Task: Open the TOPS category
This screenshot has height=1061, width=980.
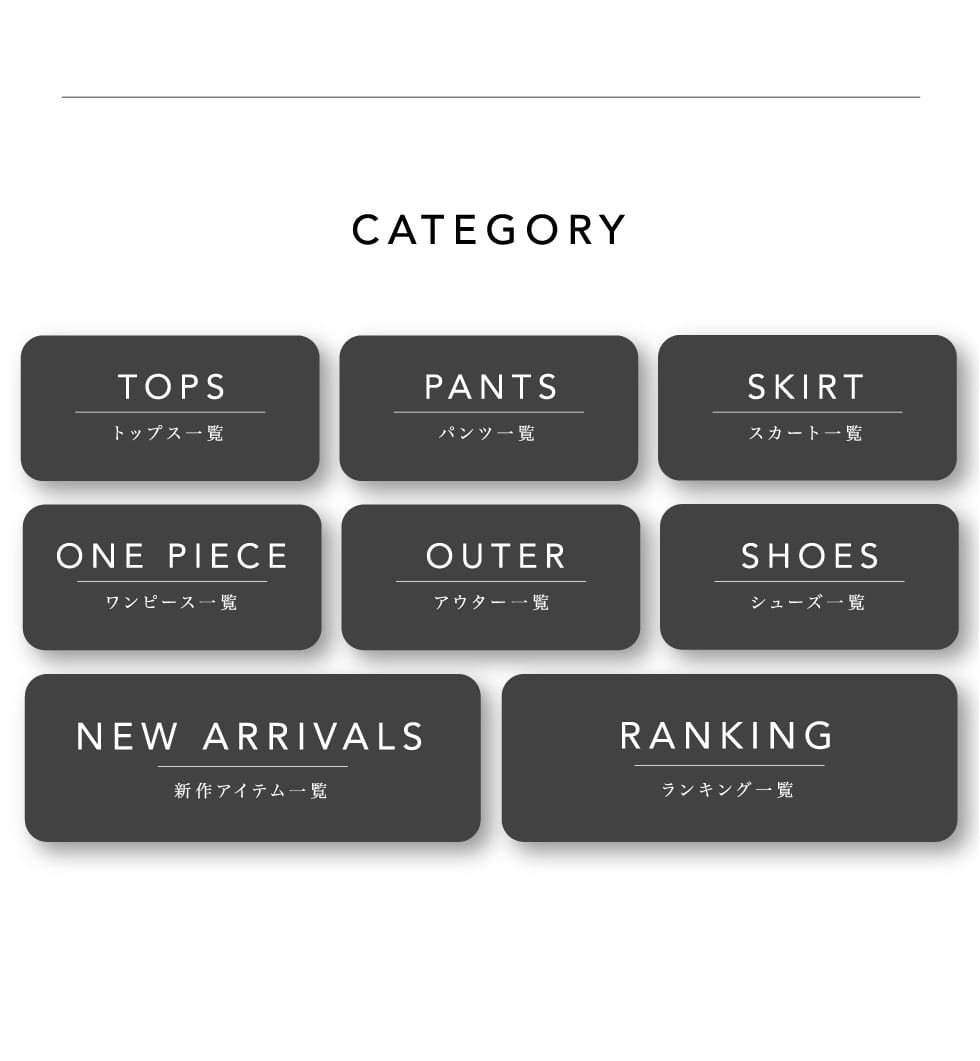Action: [170, 408]
